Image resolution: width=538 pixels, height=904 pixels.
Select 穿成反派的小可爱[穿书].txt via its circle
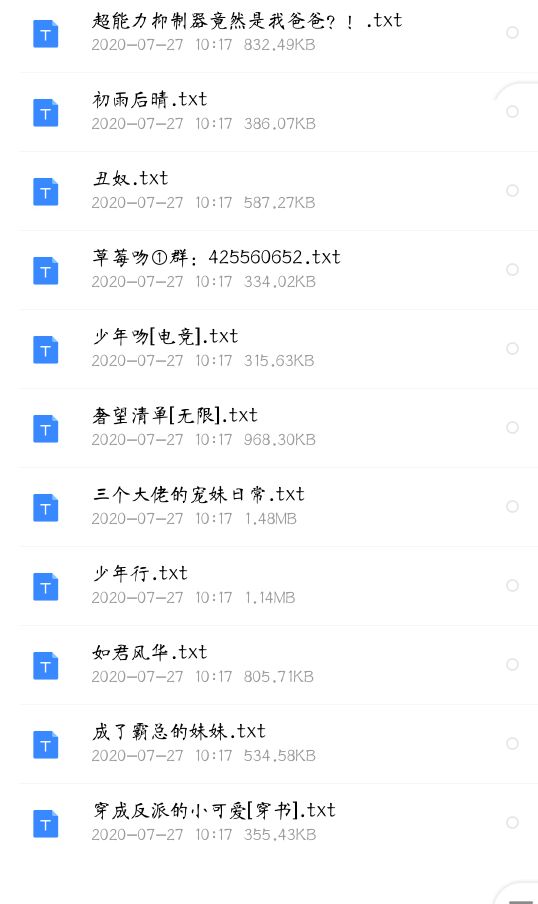click(x=512, y=822)
